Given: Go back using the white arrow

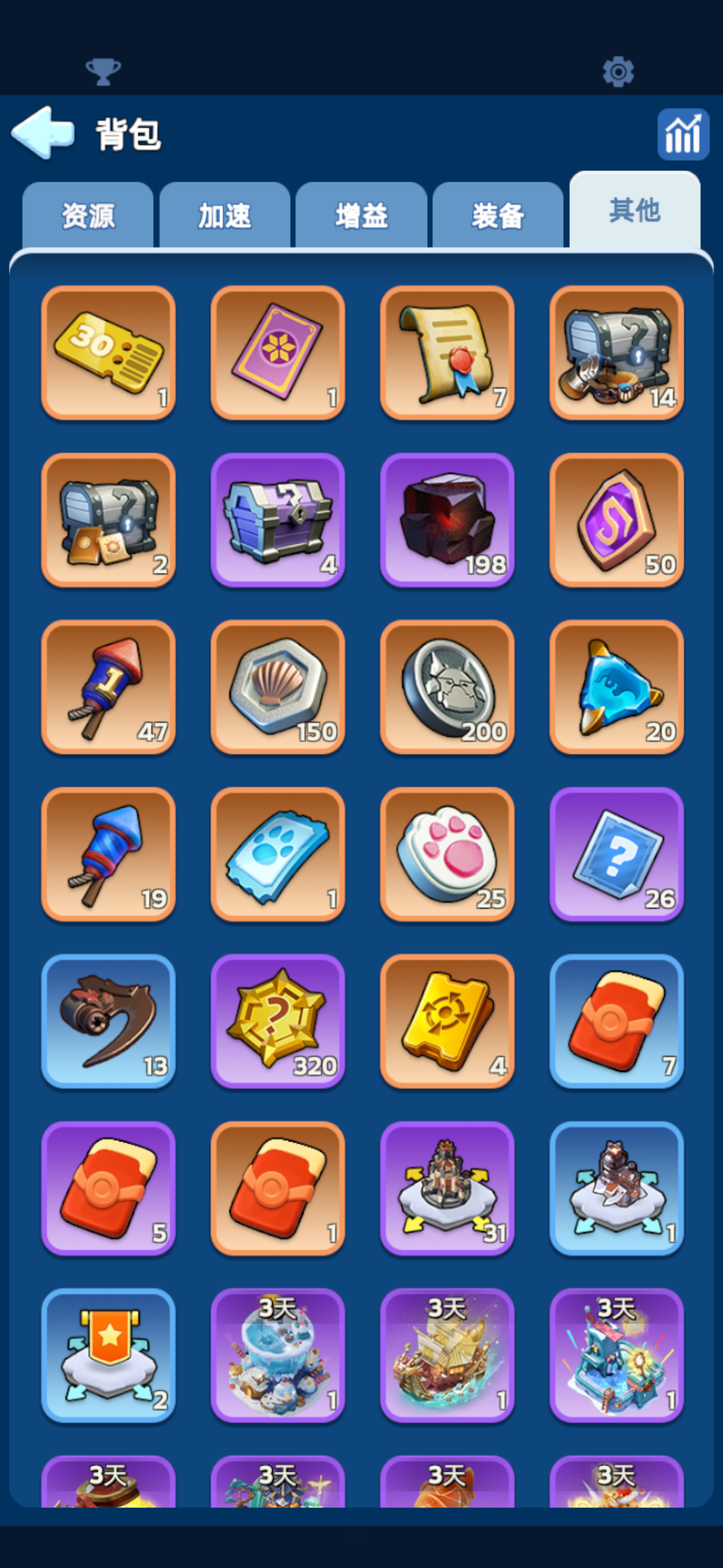Looking at the screenshot, I should click(x=43, y=133).
